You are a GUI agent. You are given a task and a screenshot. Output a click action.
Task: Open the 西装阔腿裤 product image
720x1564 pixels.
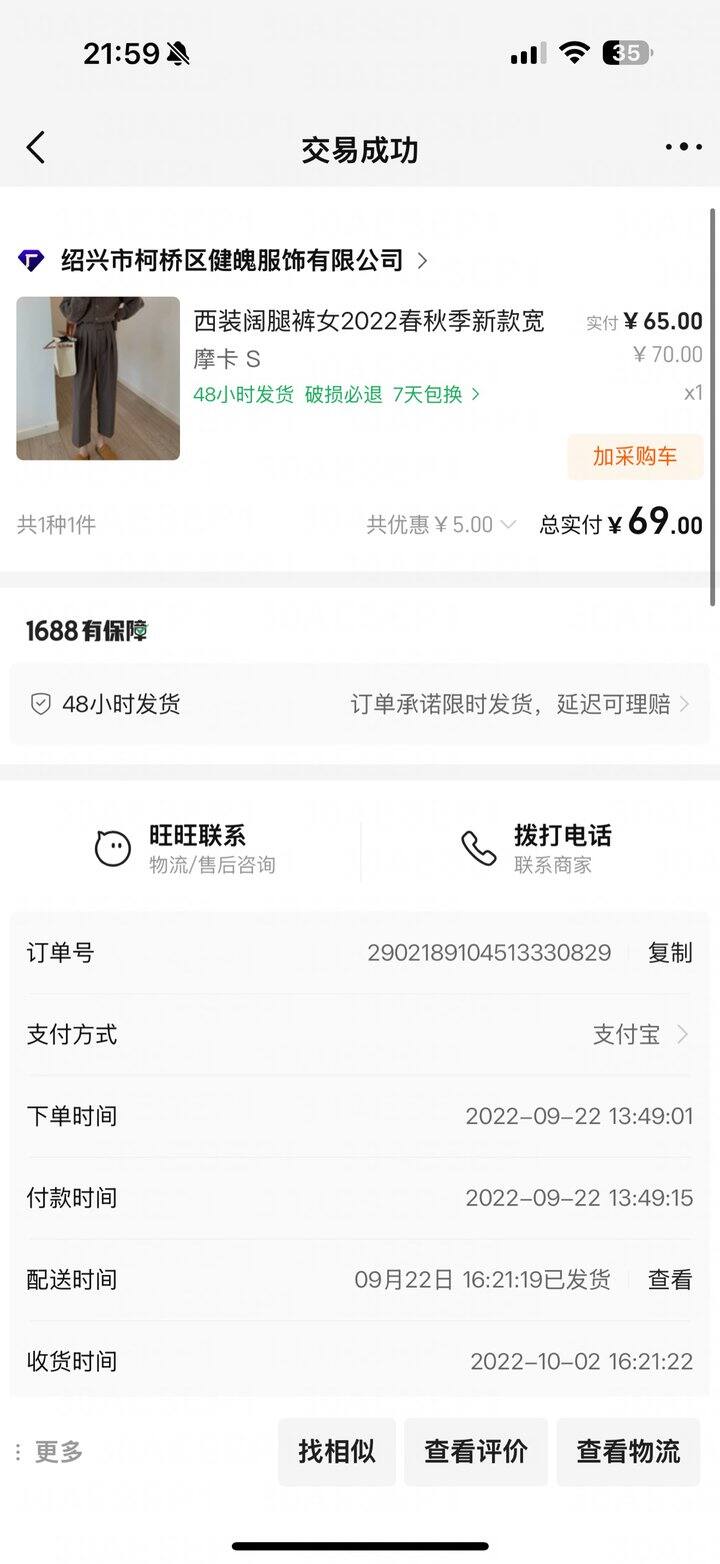point(98,378)
